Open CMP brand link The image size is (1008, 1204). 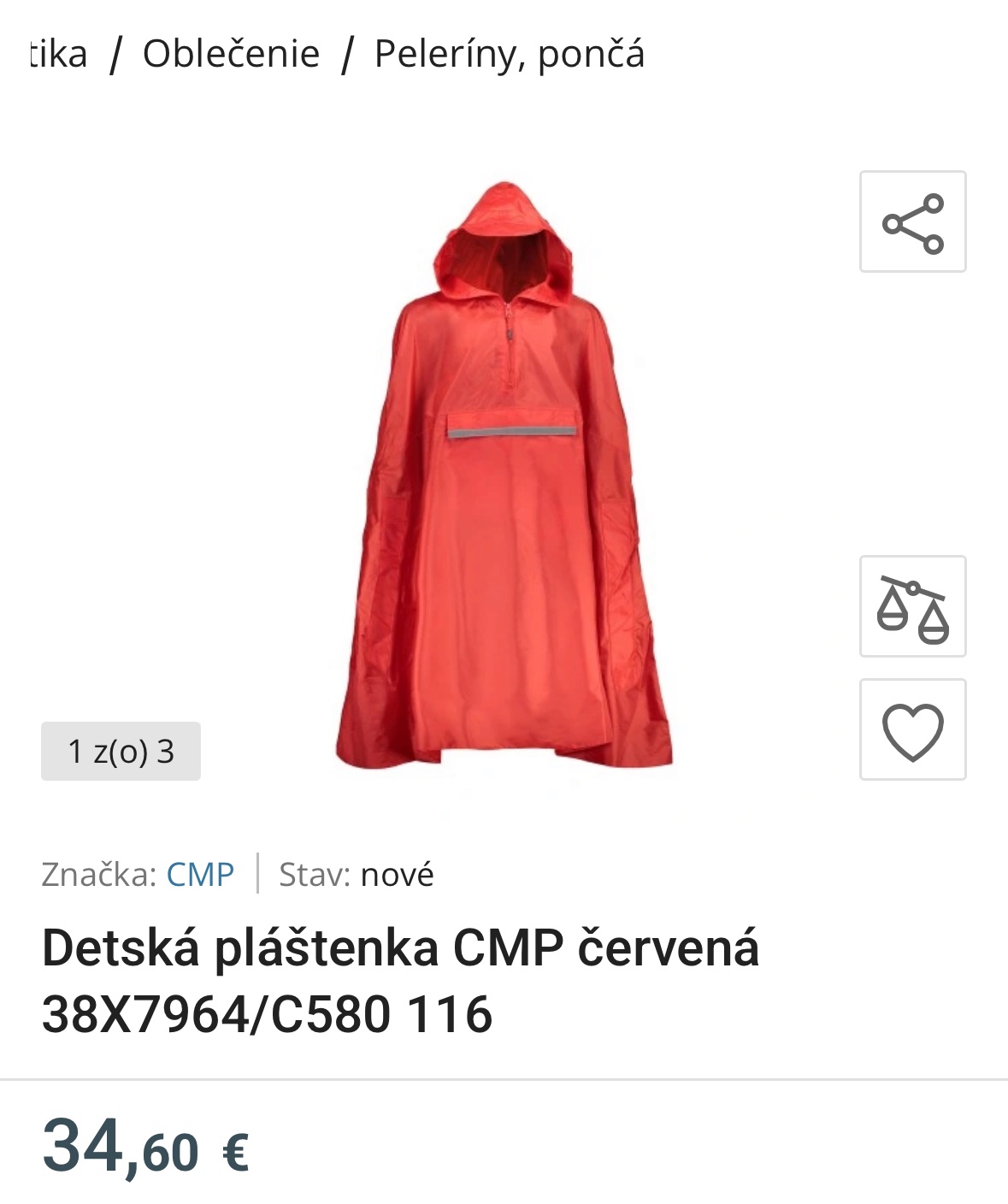[x=200, y=875]
